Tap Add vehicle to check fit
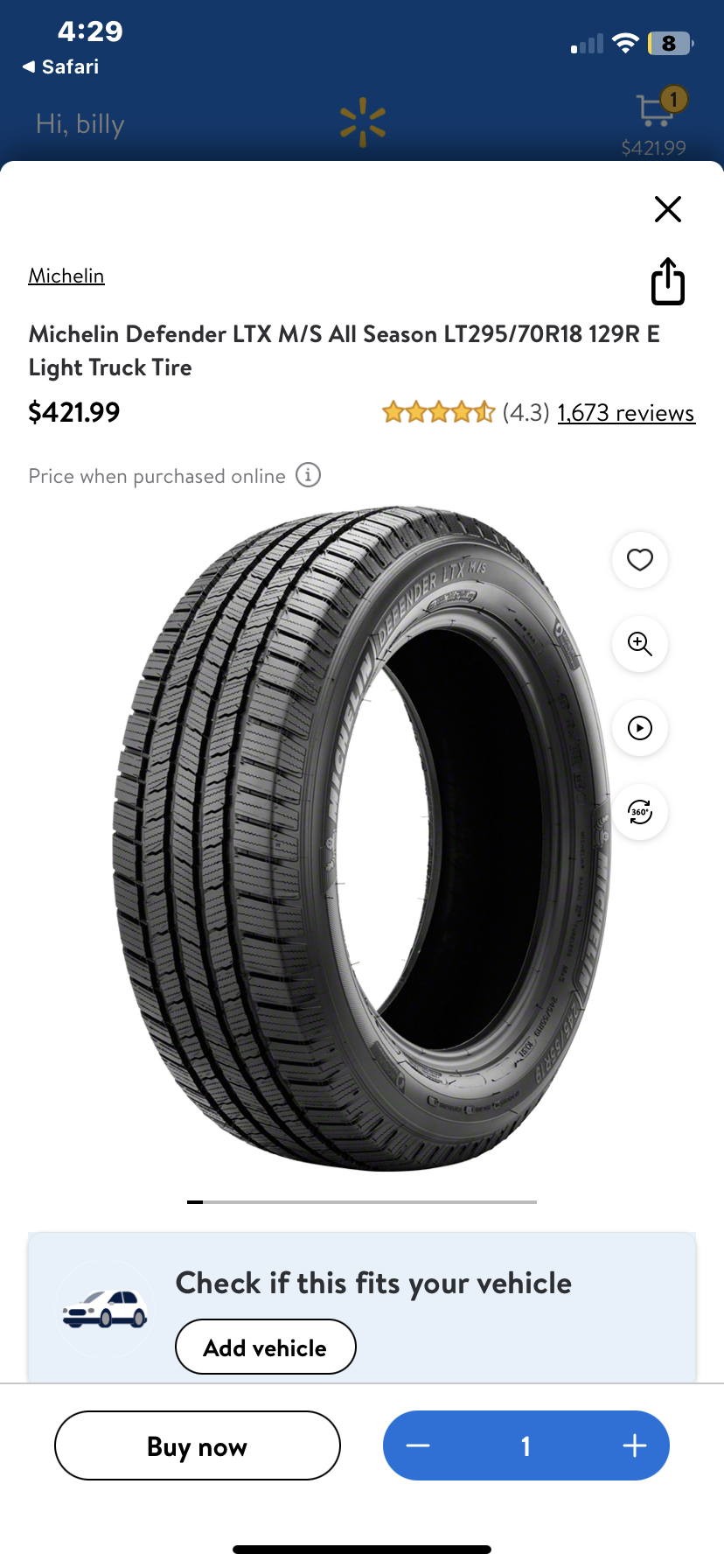724x1568 pixels. (266, 1347)
